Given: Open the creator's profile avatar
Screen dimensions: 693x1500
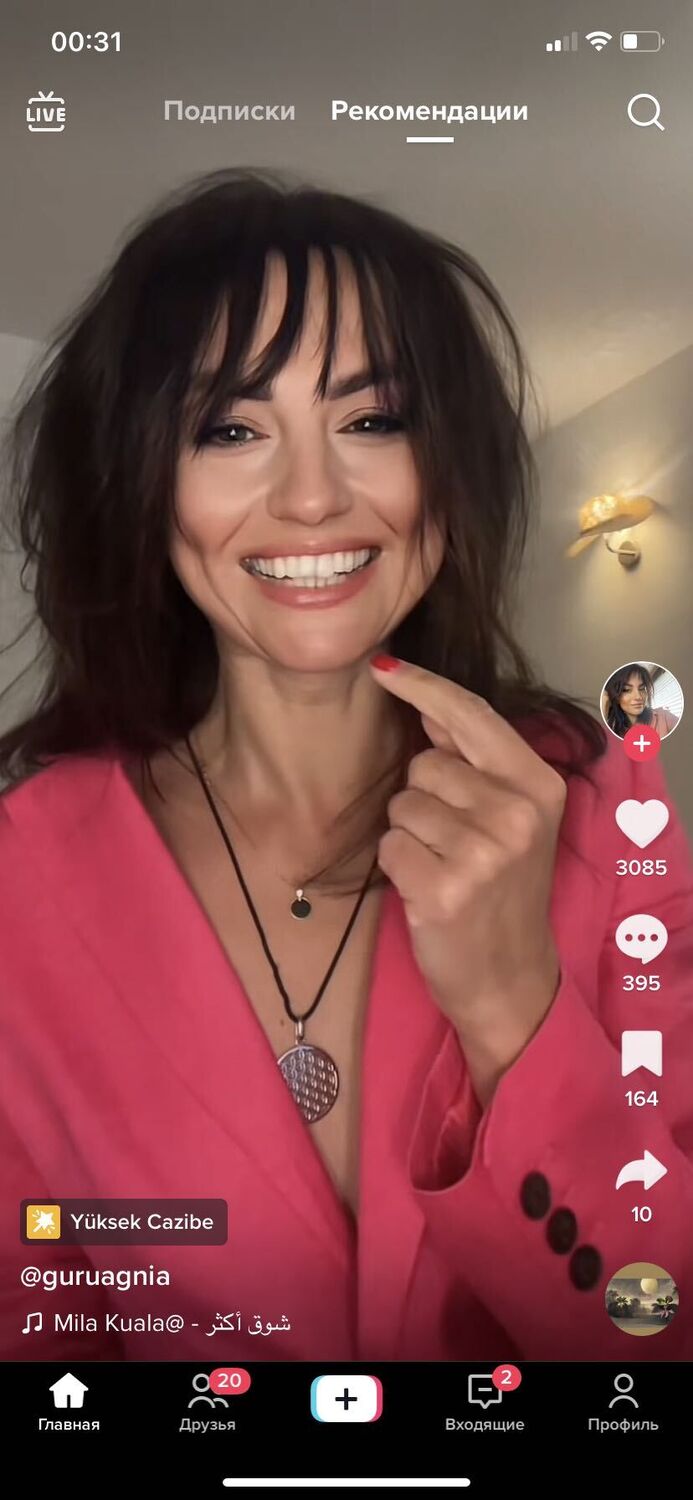Looking at the screenshot, I should point(641,700).
